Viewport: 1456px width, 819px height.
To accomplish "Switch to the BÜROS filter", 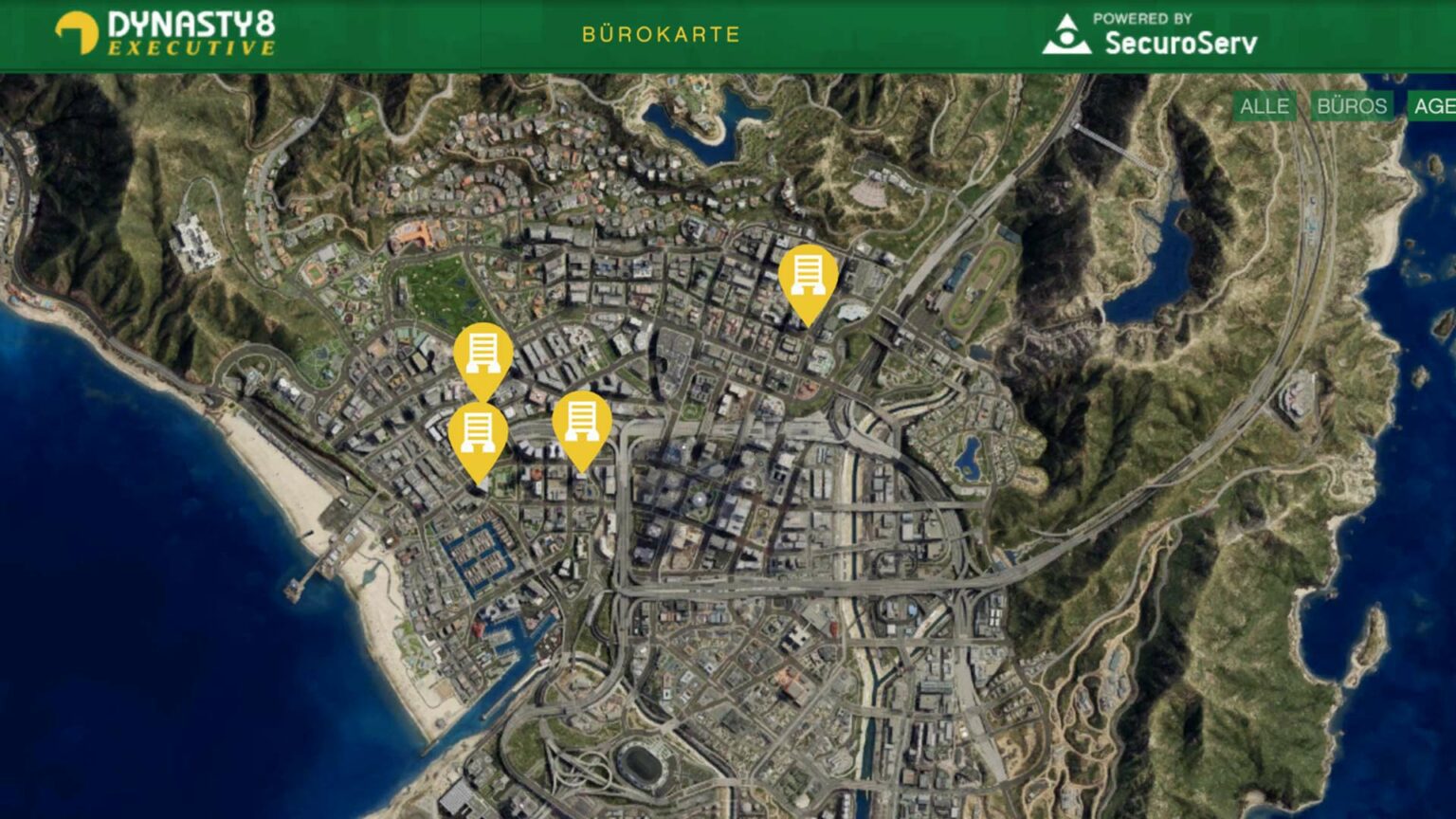I will point(1352,106).
